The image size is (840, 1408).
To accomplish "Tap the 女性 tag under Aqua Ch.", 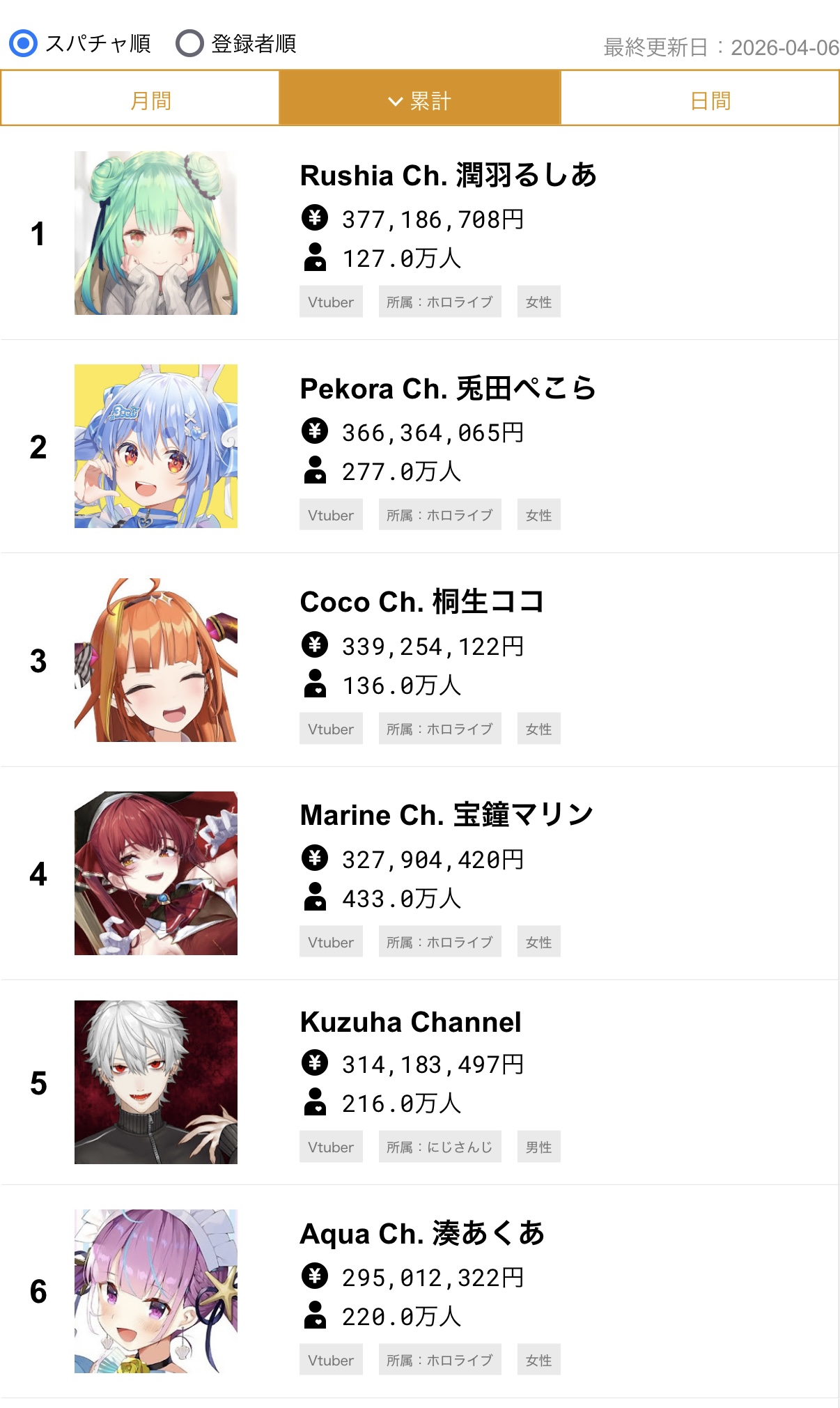I will point(538,1360).
